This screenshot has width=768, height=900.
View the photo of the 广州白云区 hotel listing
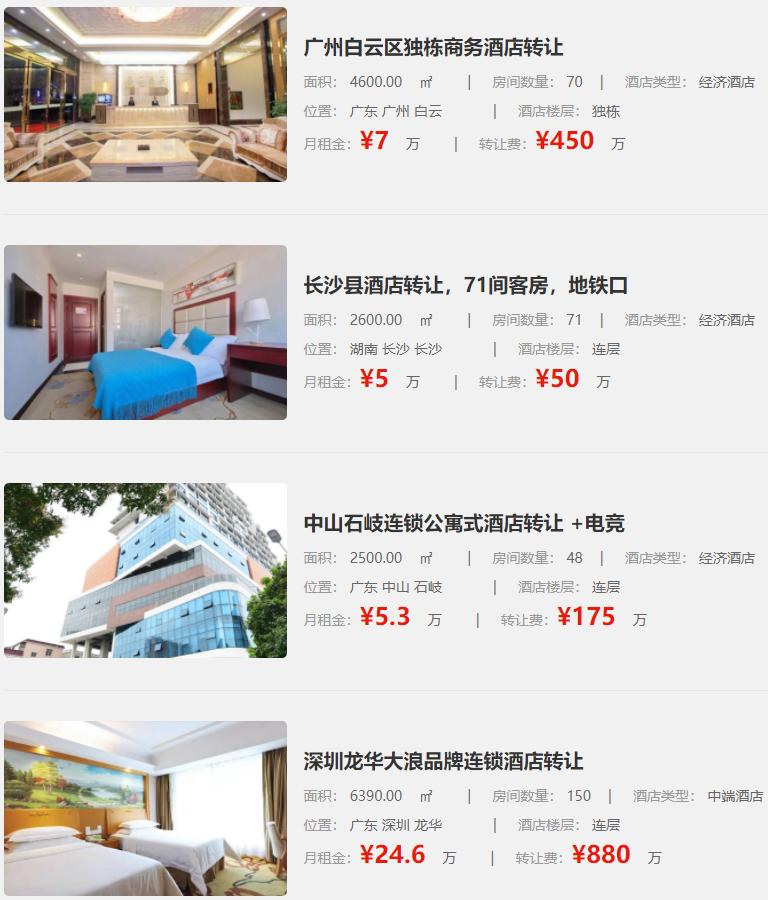[145, 95]
